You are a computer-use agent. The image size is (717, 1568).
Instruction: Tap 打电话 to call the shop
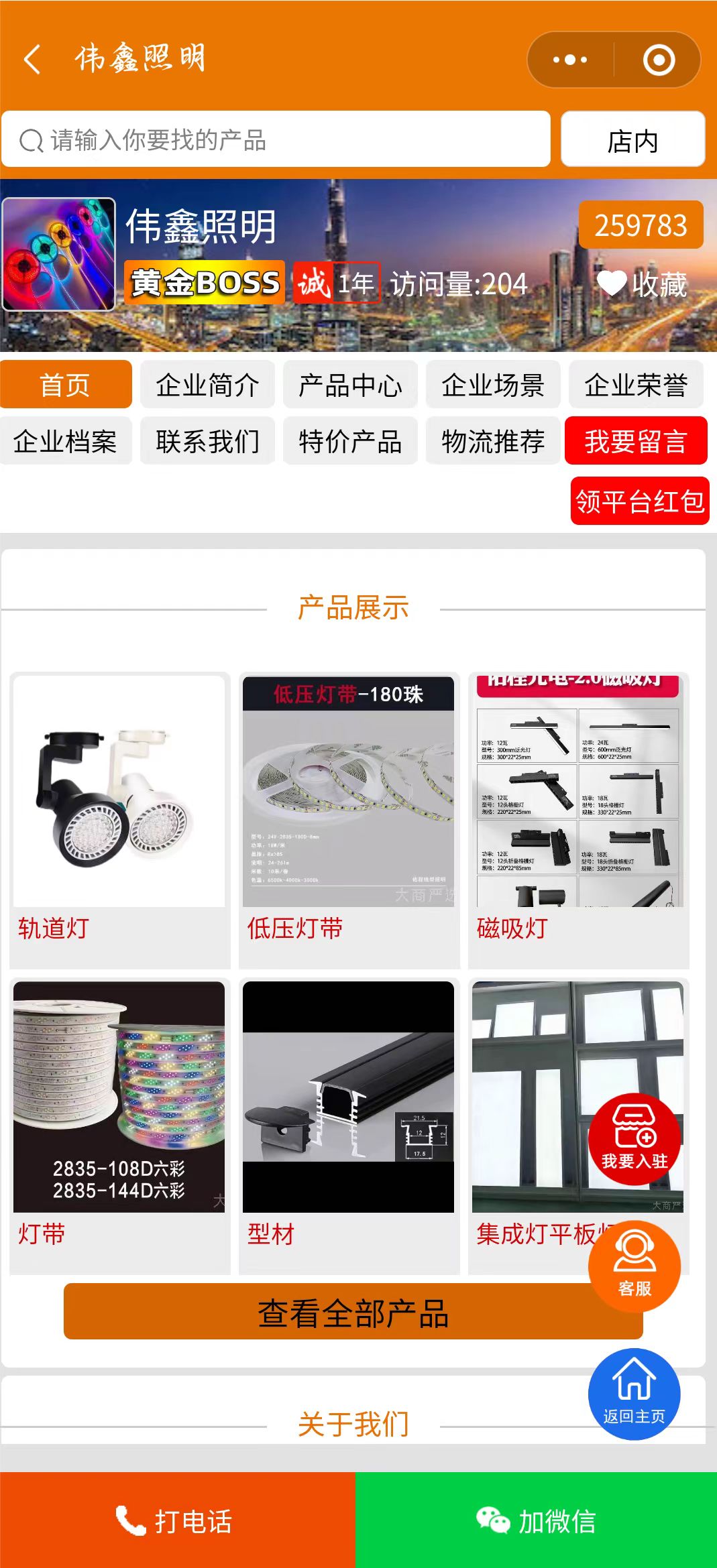click(177, 1520)
